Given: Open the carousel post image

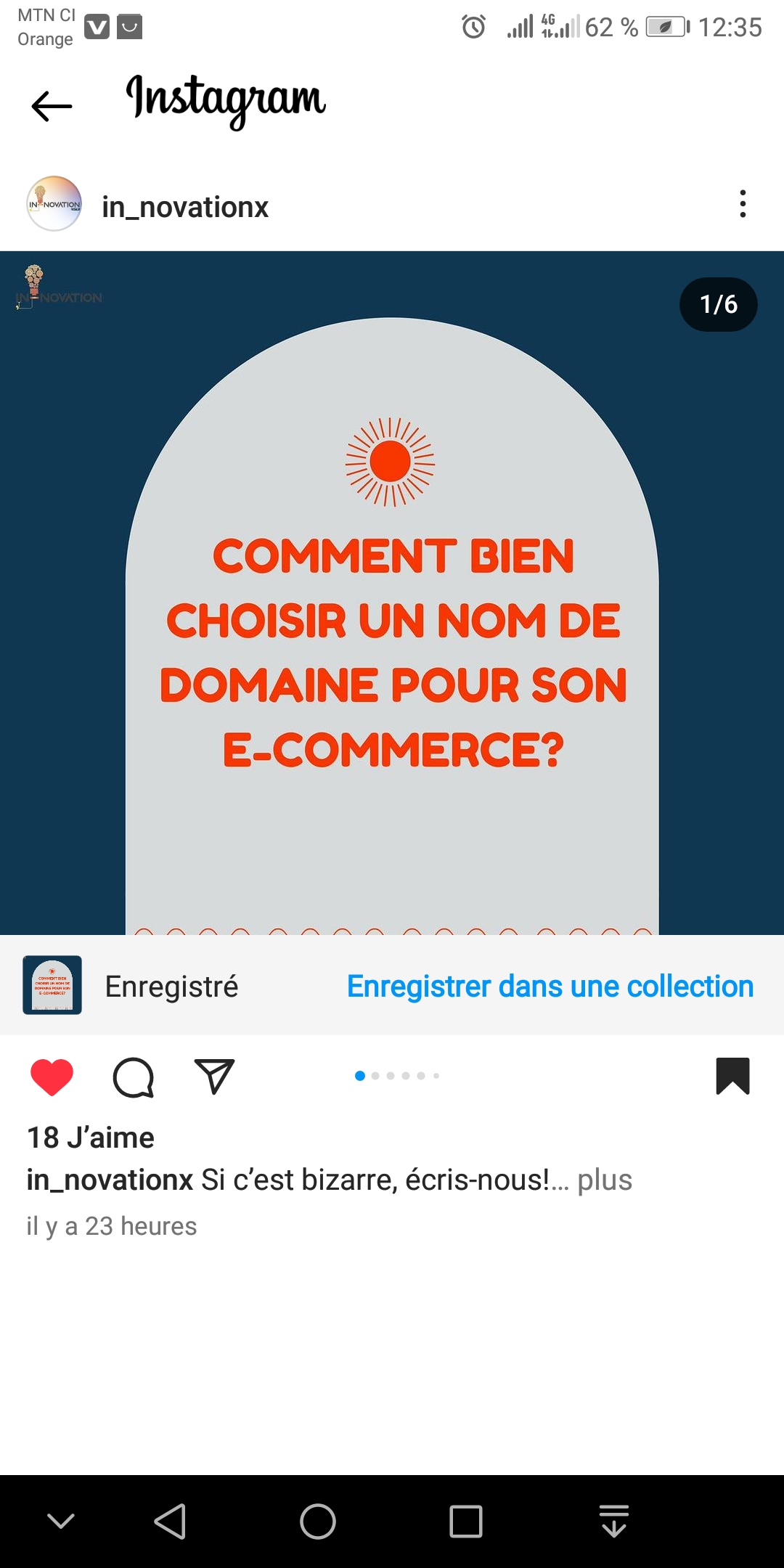Looking at the screenshot, I should point(392,593).
